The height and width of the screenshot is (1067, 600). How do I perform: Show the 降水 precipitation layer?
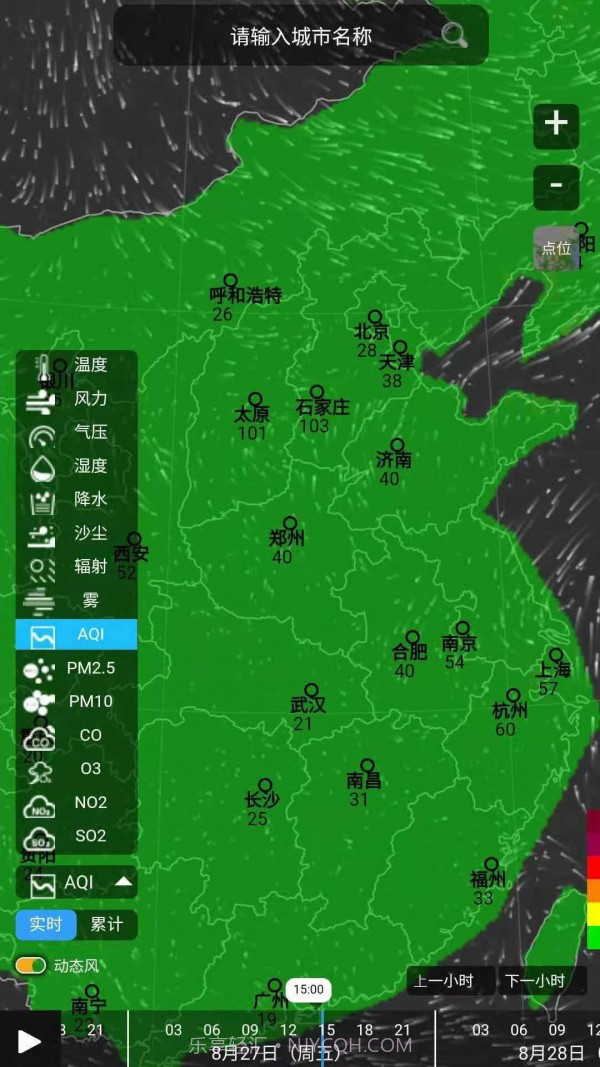tap(76, 499)
